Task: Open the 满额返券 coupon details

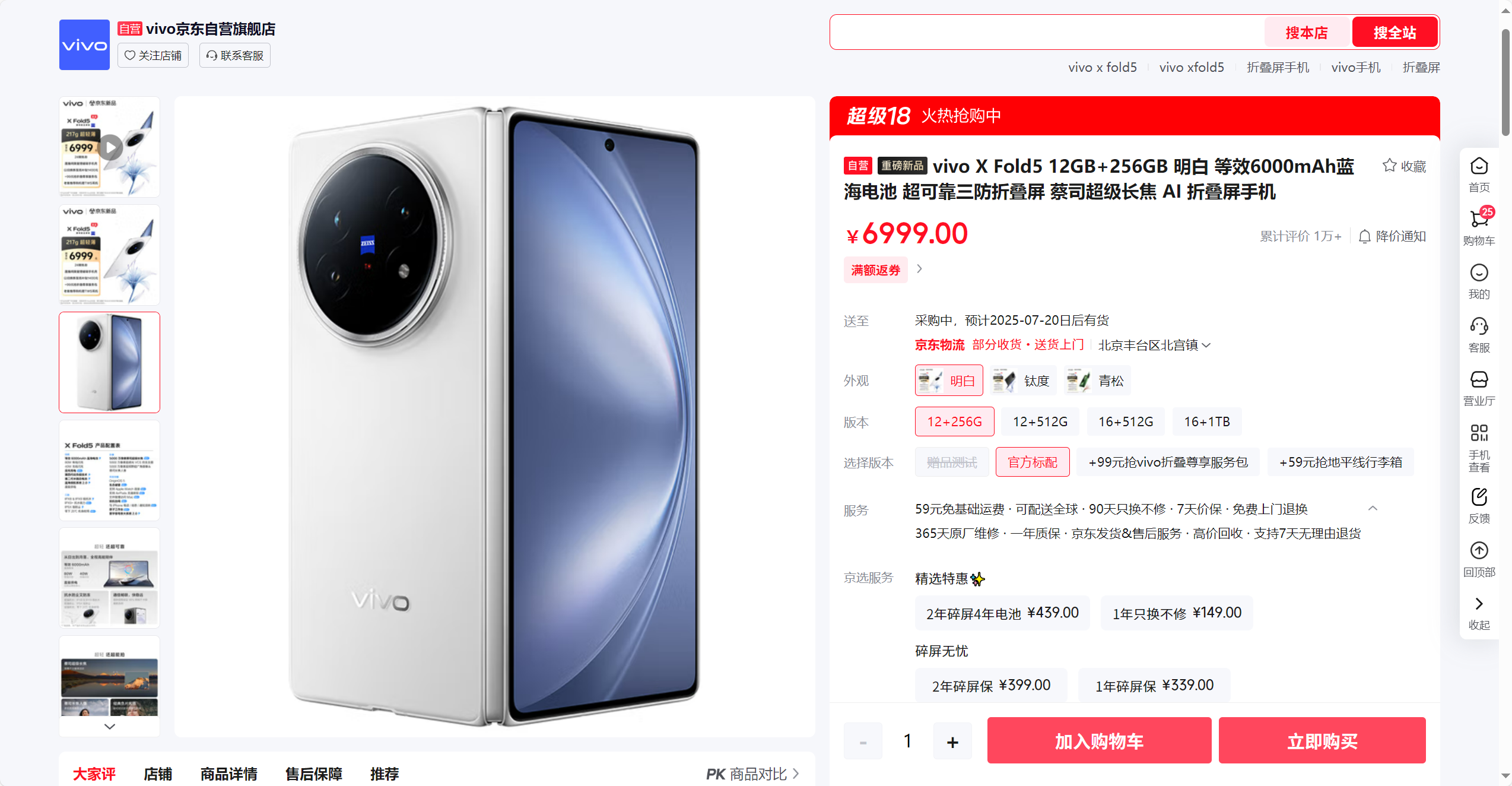Action: point(876,270)
